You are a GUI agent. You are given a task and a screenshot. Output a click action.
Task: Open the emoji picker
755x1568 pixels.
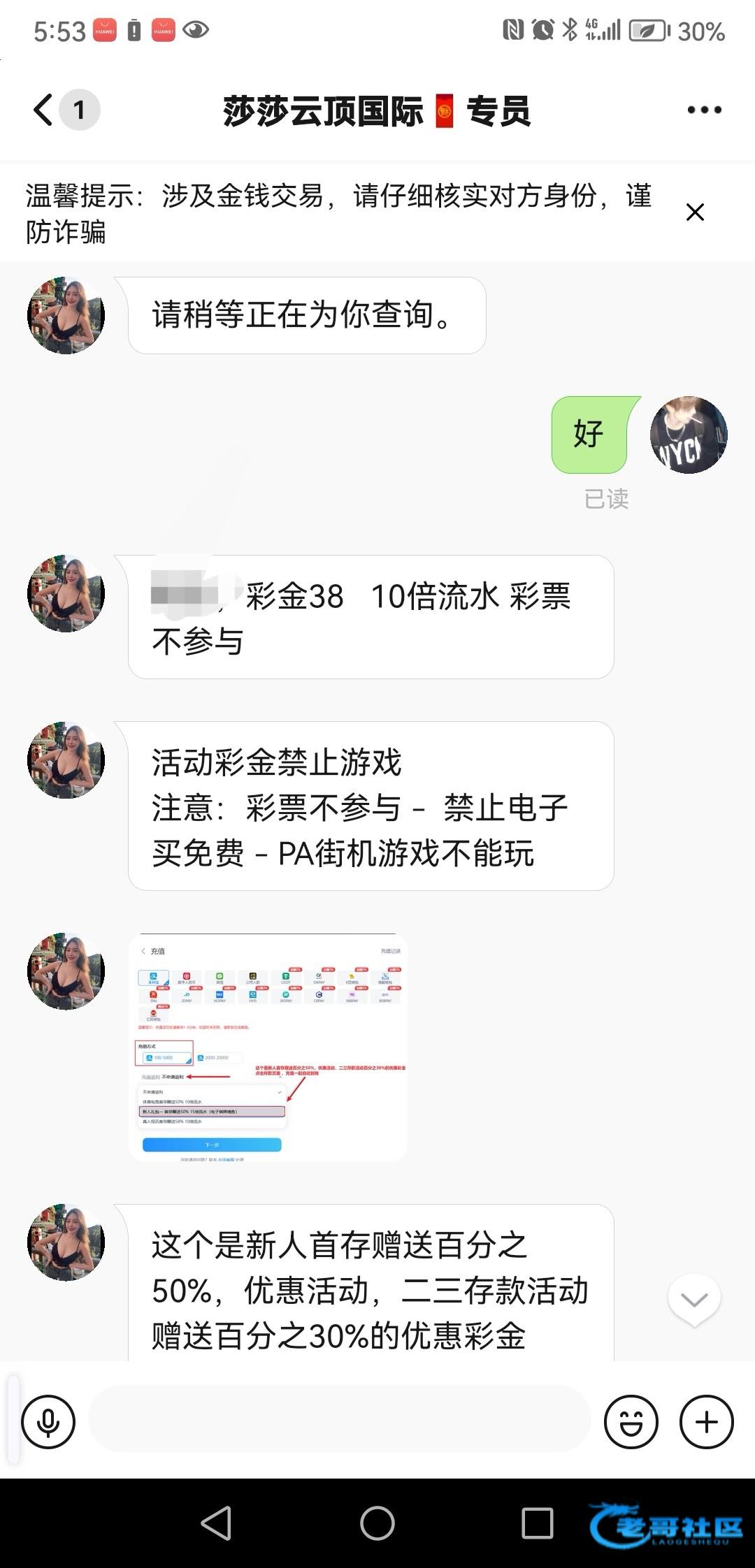(631, 1421)
